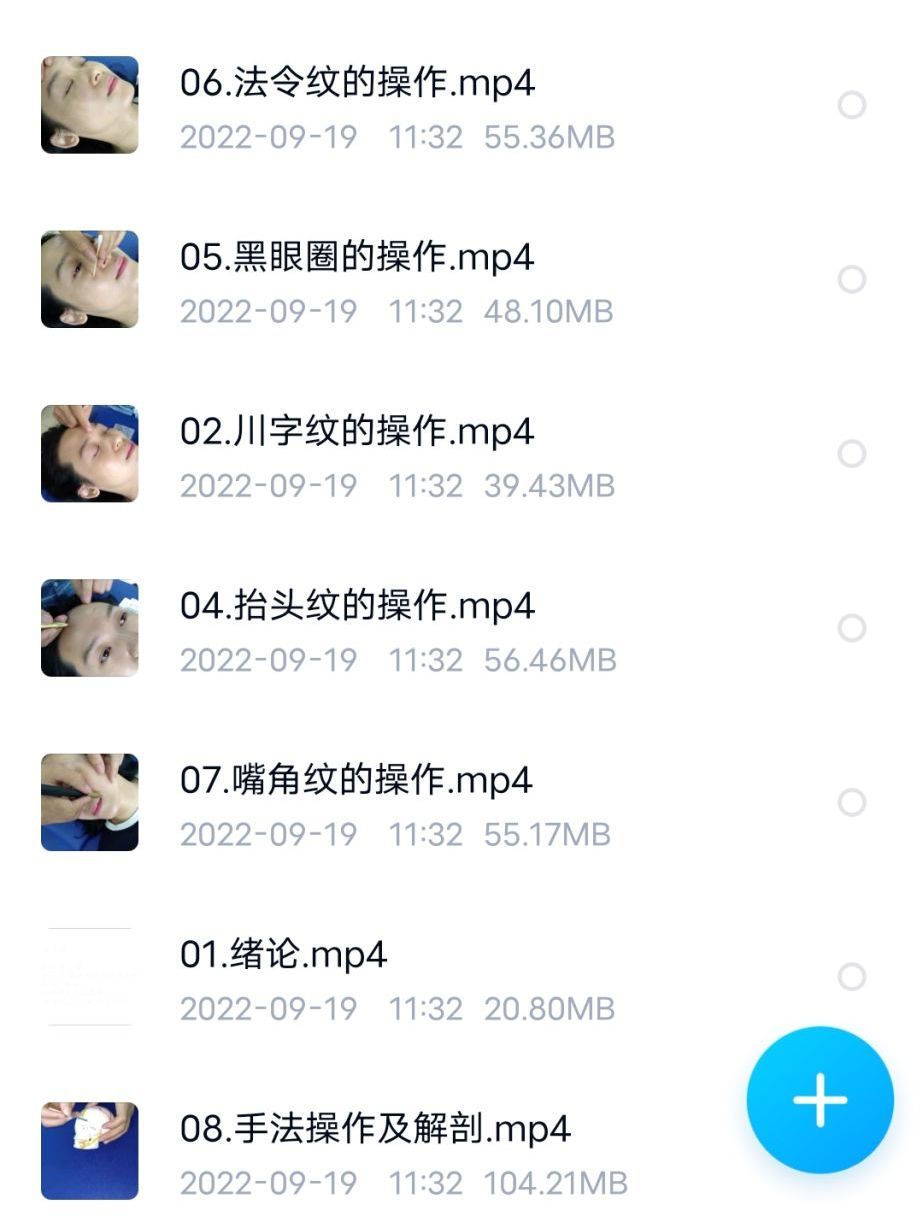Select the checkbox for 05.黑眼圈的操作.mp4
923x1231 pixels.
(852, 280)
